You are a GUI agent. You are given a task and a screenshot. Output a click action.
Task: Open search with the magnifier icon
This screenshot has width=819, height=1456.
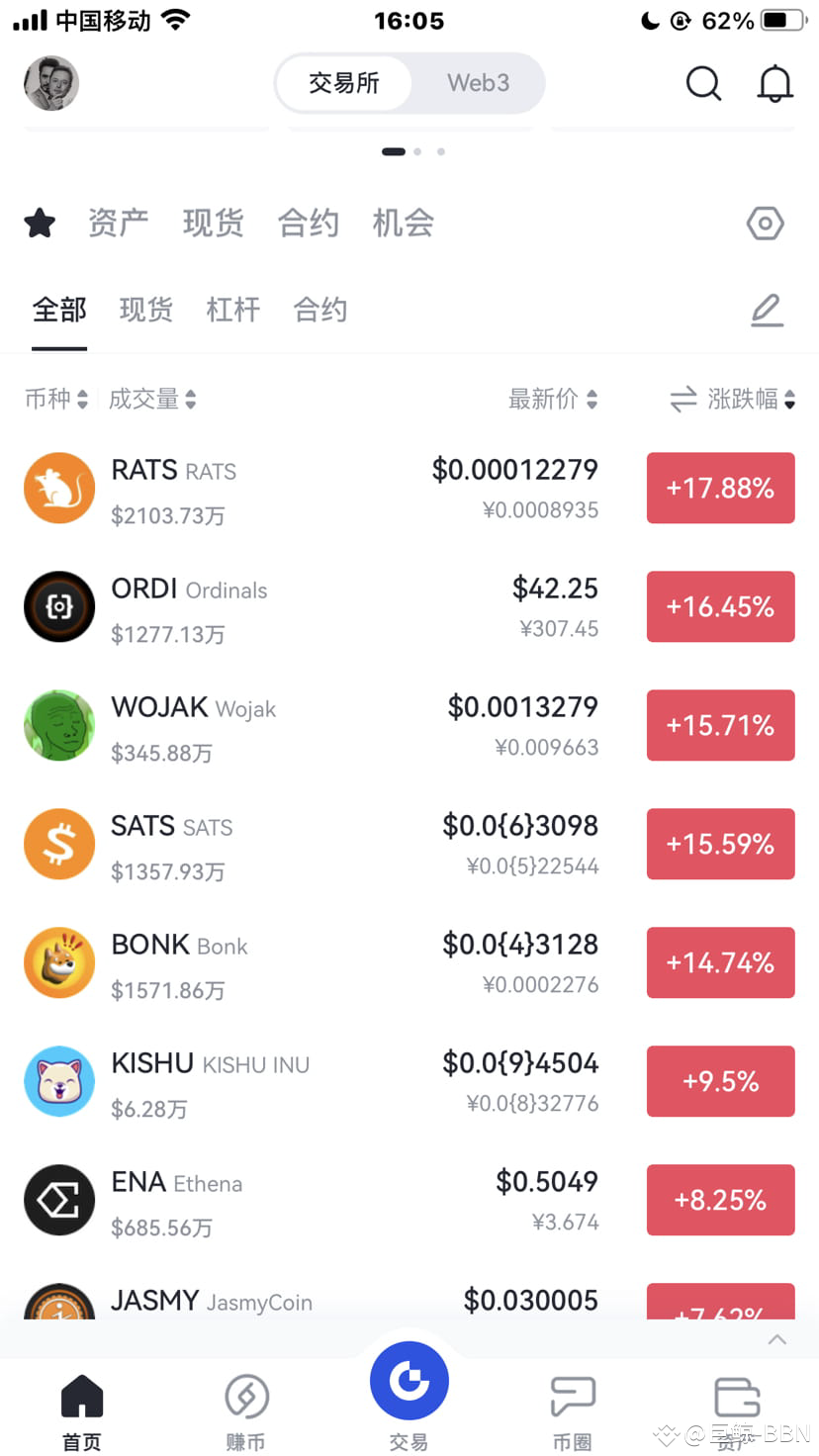703,83
